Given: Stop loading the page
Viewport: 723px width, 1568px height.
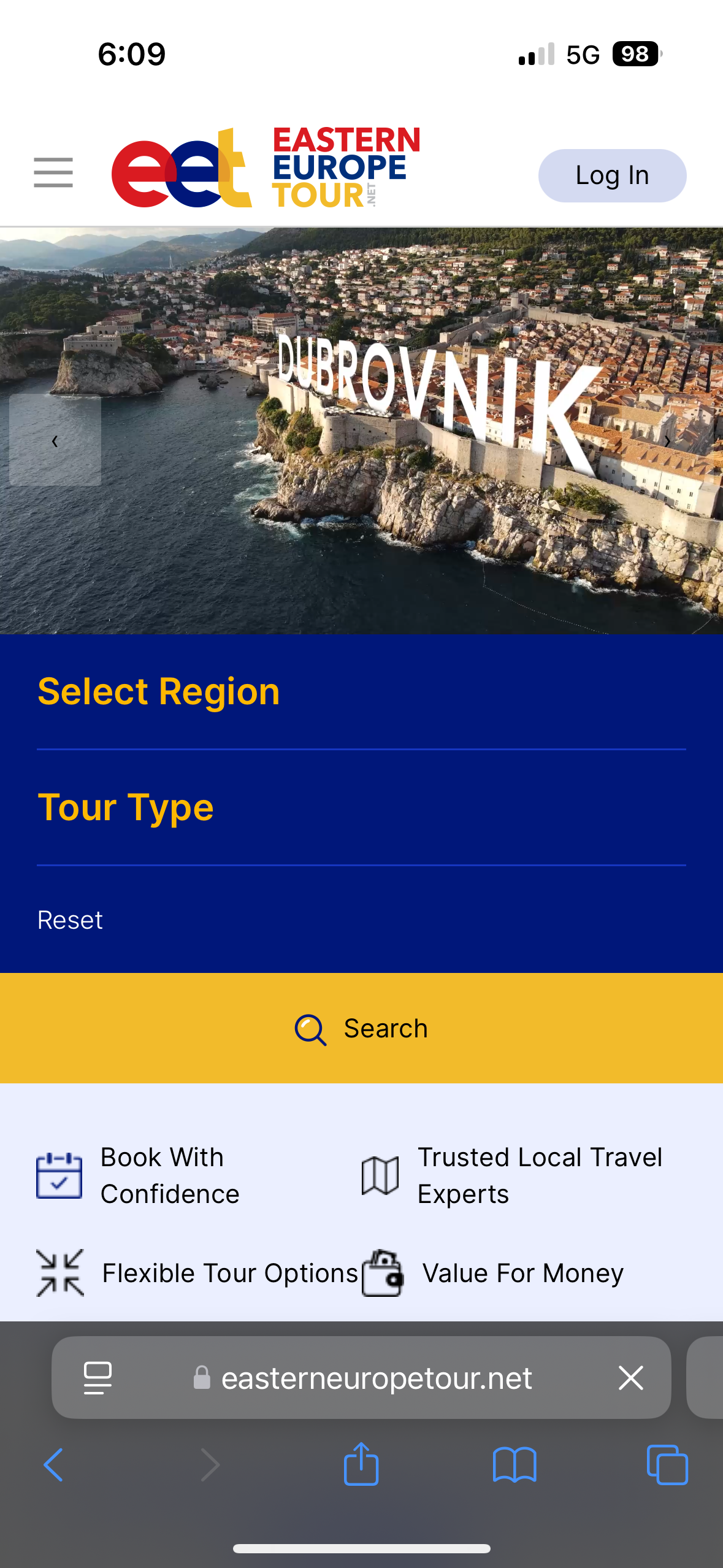Looking at the screenshot, I should [x=630, y=1378].
